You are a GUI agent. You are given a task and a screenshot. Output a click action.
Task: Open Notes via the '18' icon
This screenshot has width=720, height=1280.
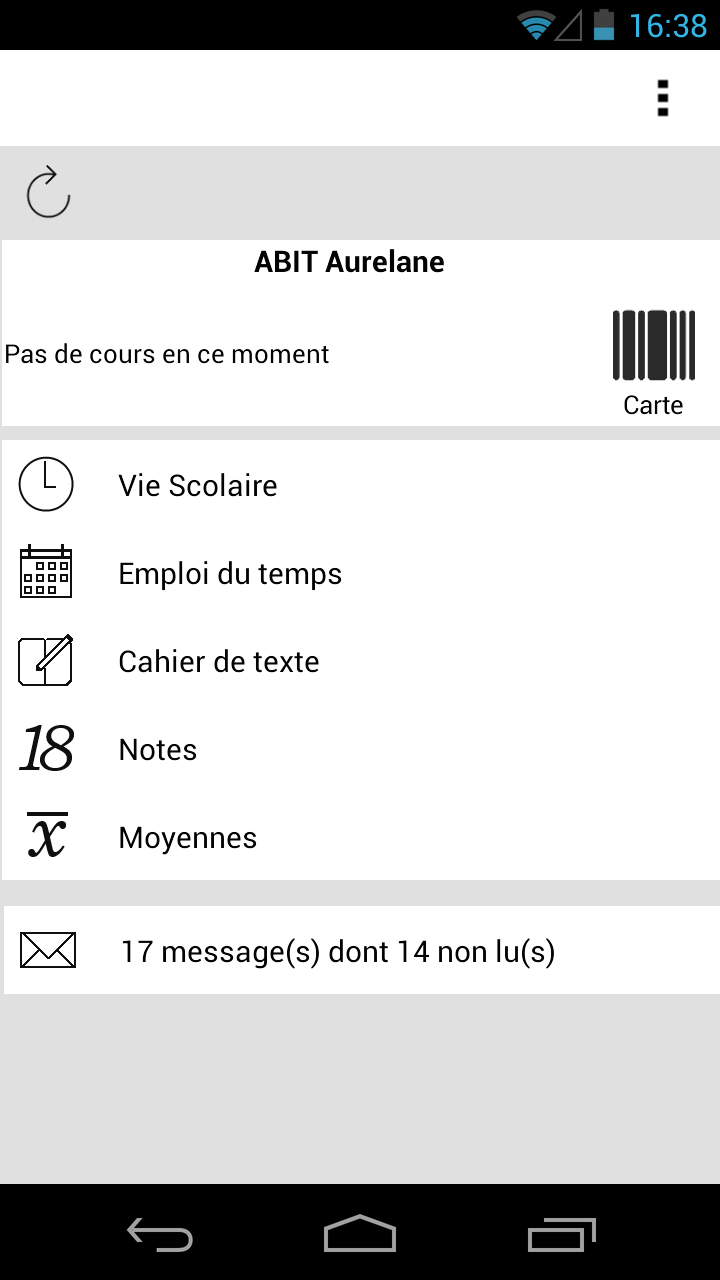click(46, 748)
